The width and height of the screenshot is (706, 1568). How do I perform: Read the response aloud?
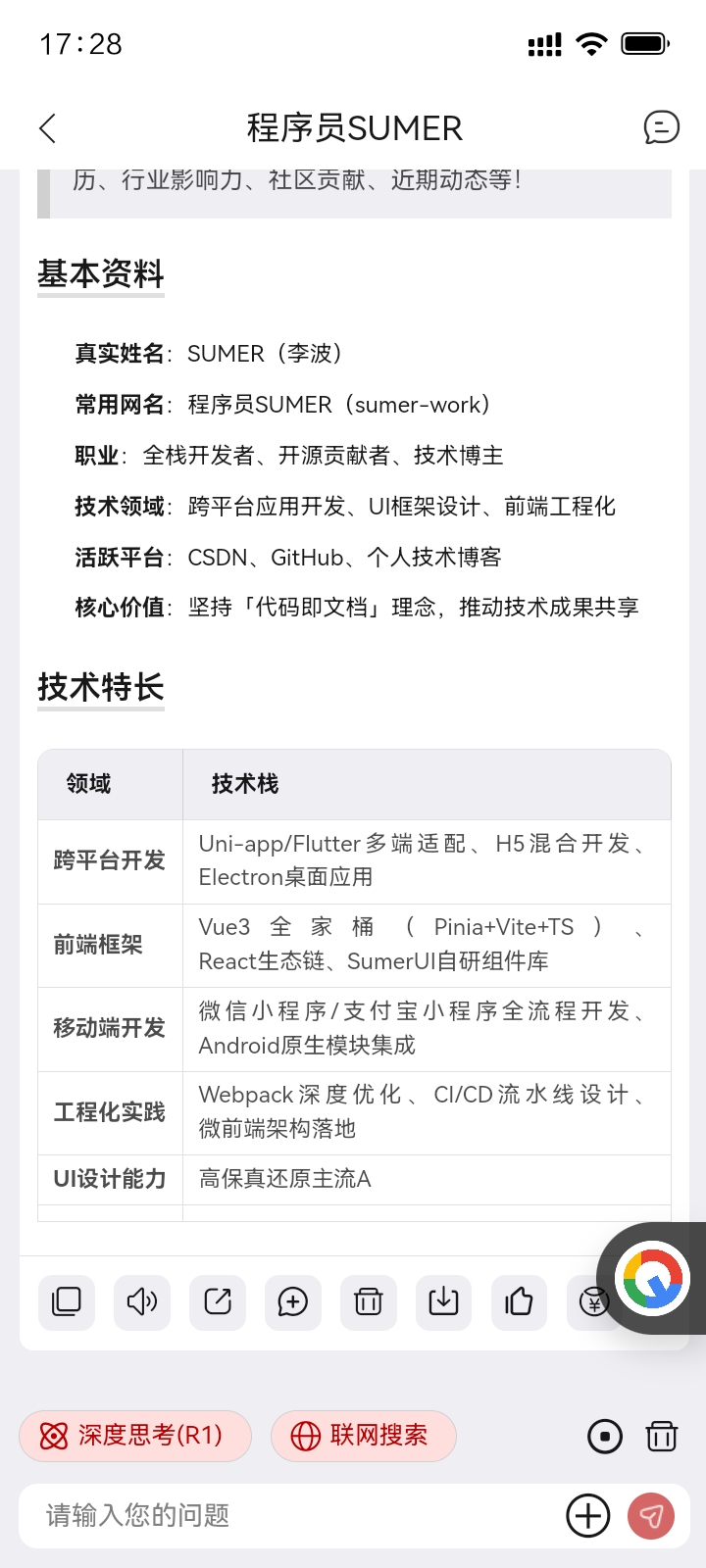point(142,1301)
